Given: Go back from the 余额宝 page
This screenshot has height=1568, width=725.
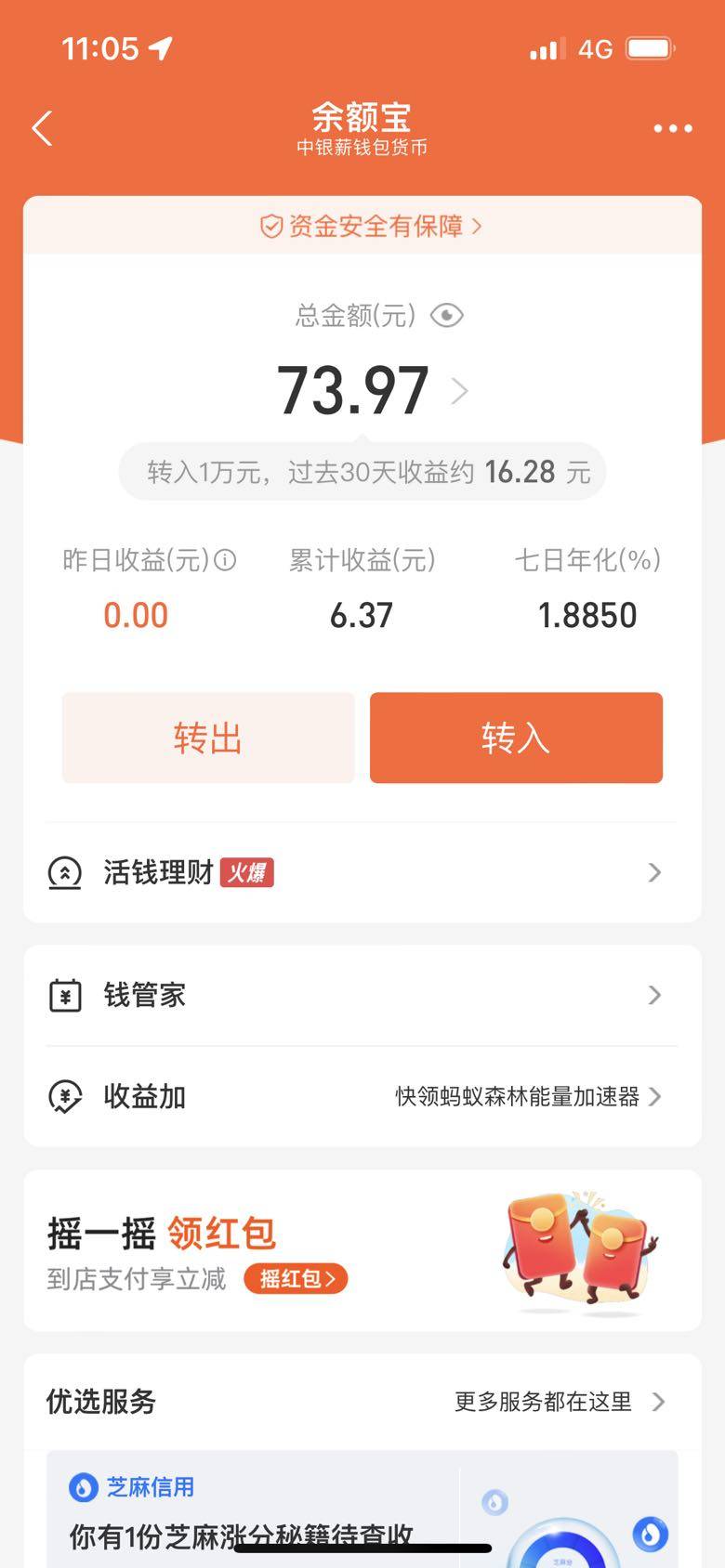Looking at the screenshot, I should coord(42,129).
